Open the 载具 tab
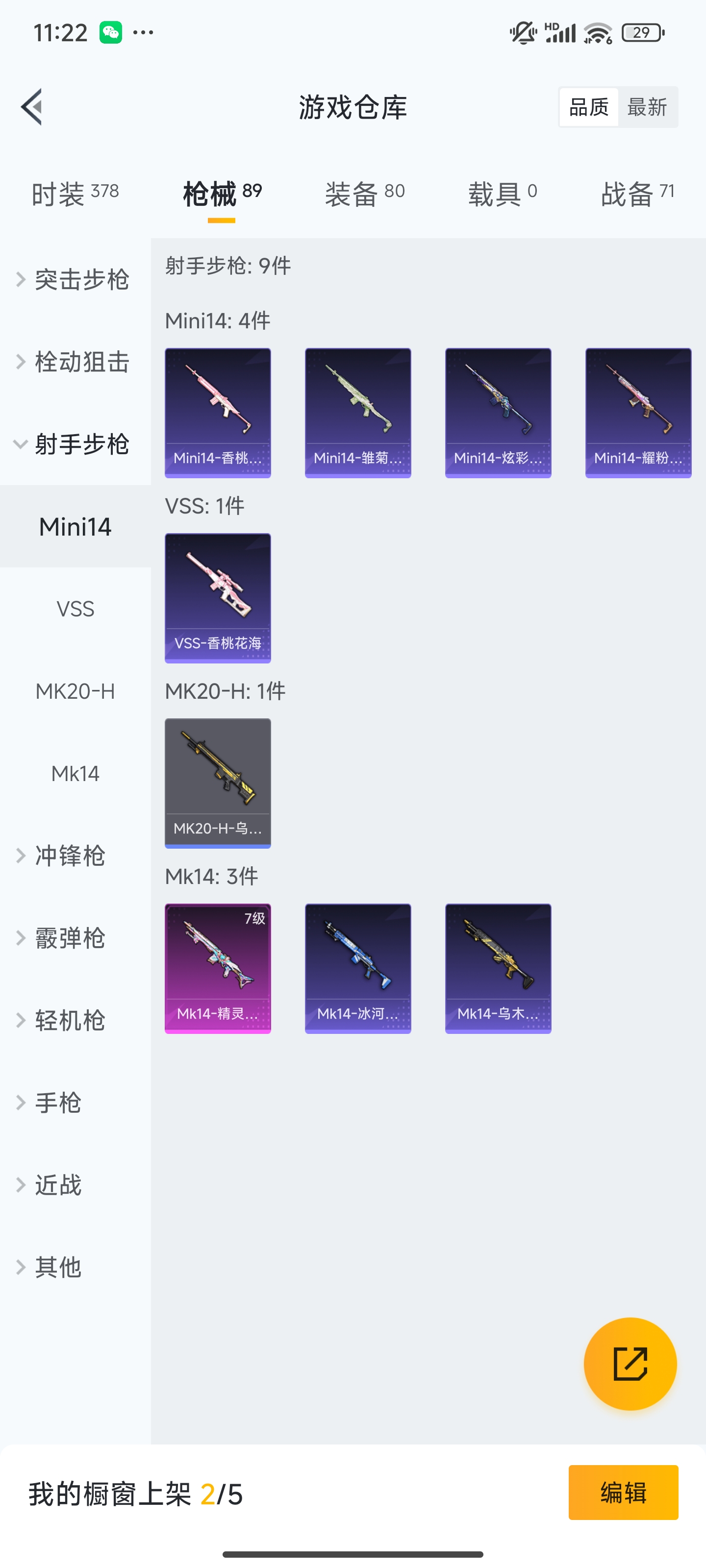The image size is (706, 1568). (x=502, y=194)
